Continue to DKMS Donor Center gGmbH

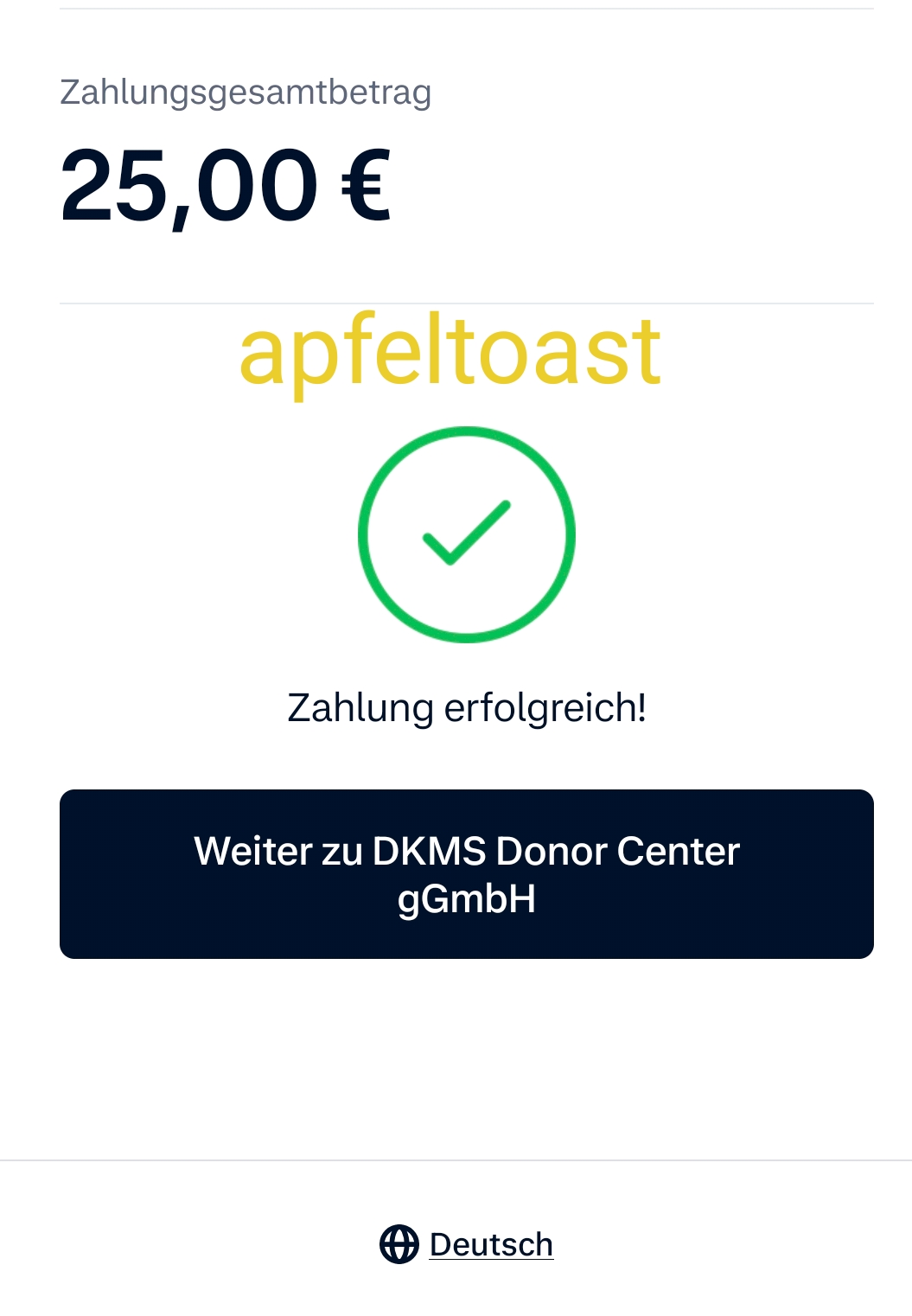pyautogui.click(x=466, y=873)
